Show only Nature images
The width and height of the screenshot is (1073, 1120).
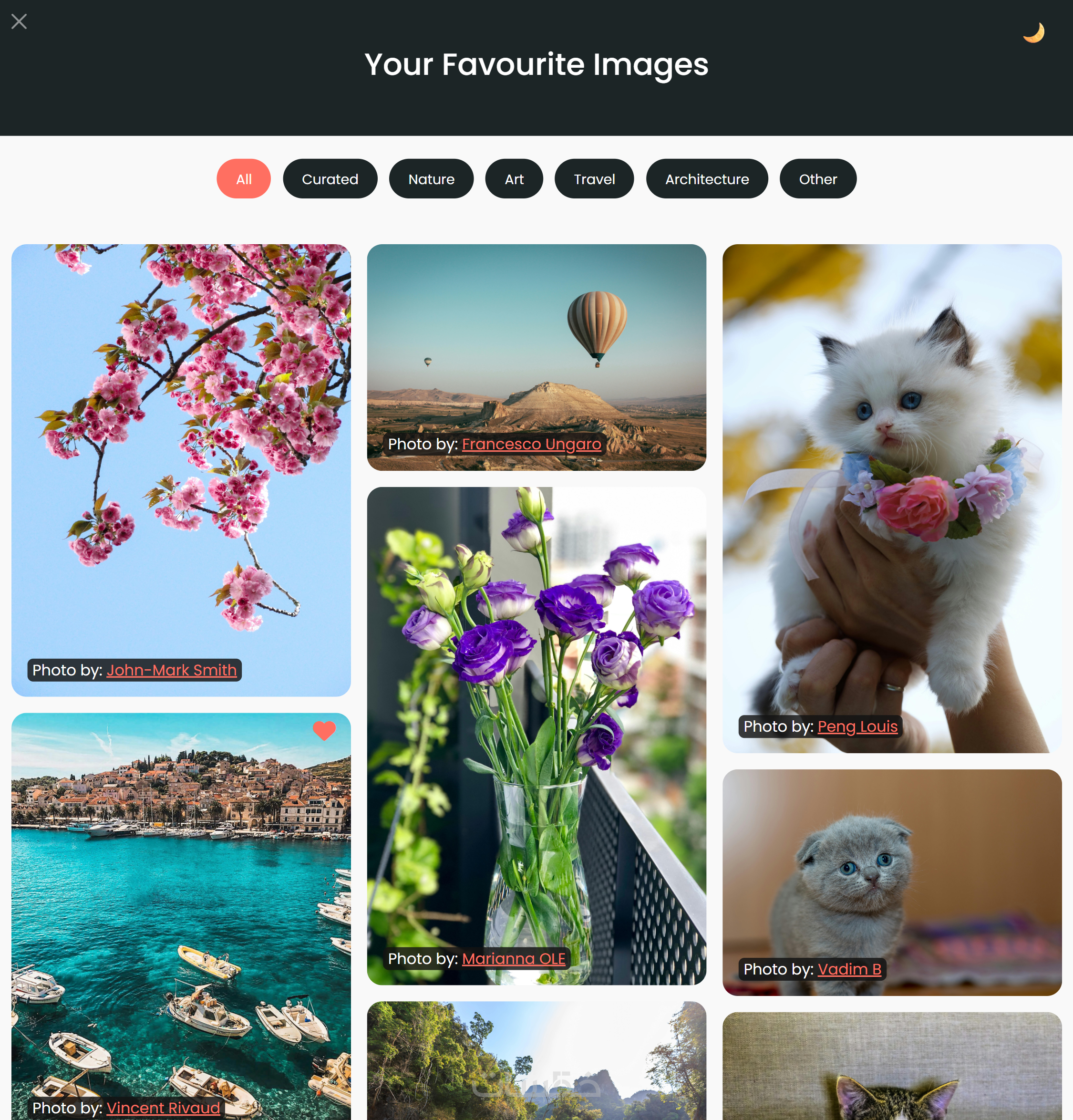coord(431,179)
